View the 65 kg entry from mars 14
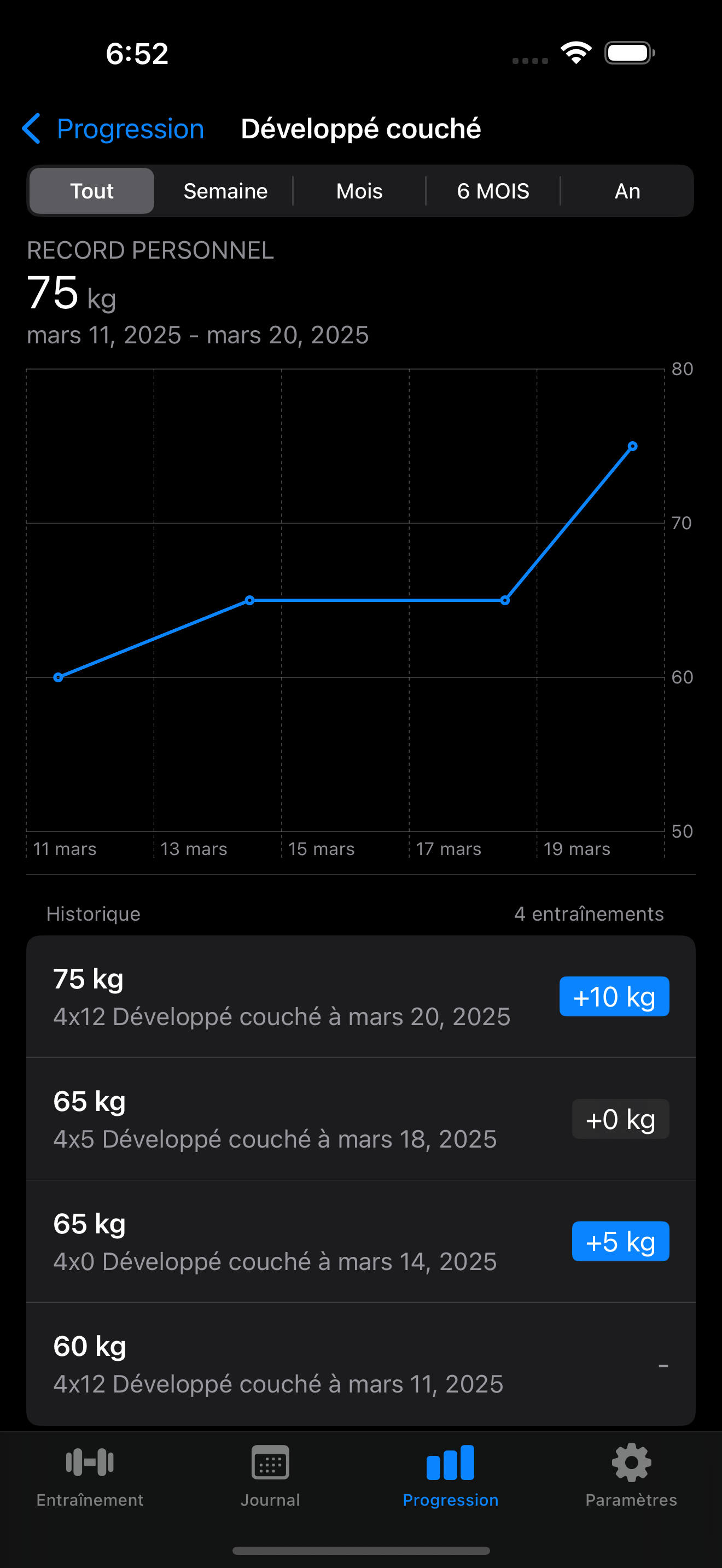 [361, 1242]
